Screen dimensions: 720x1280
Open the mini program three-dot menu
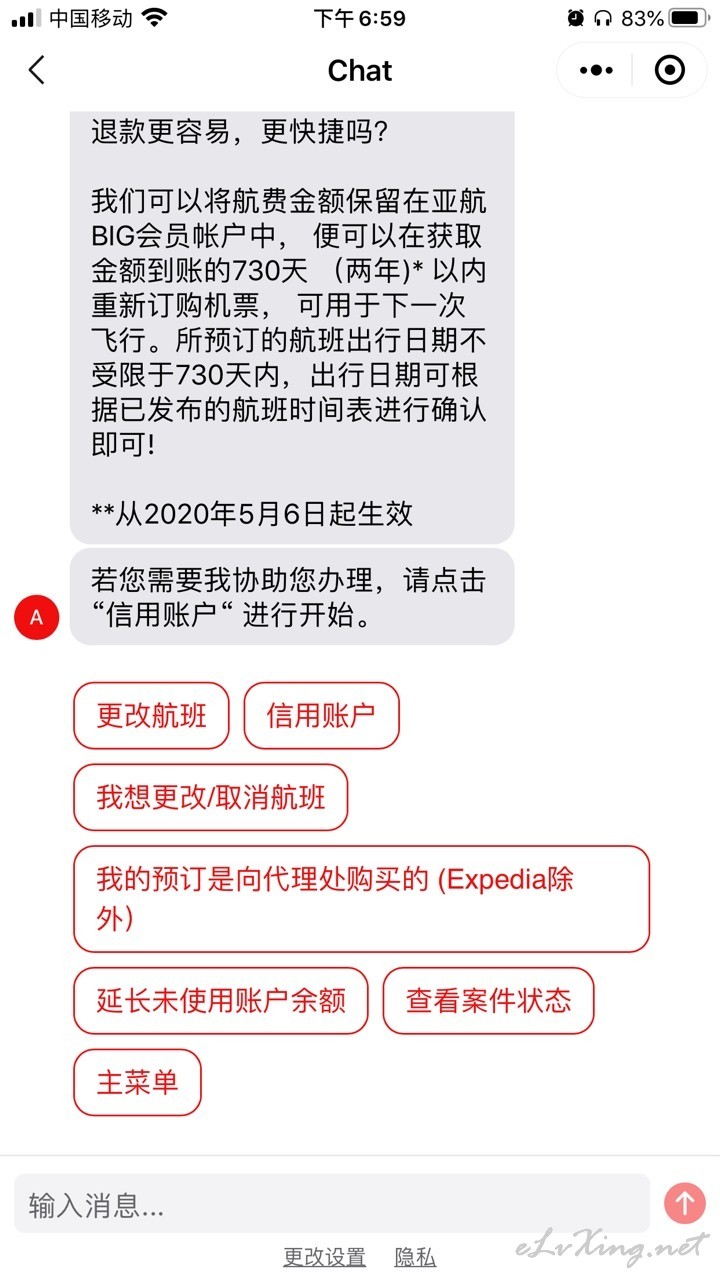pyautogui.click(x=597, y=70)
